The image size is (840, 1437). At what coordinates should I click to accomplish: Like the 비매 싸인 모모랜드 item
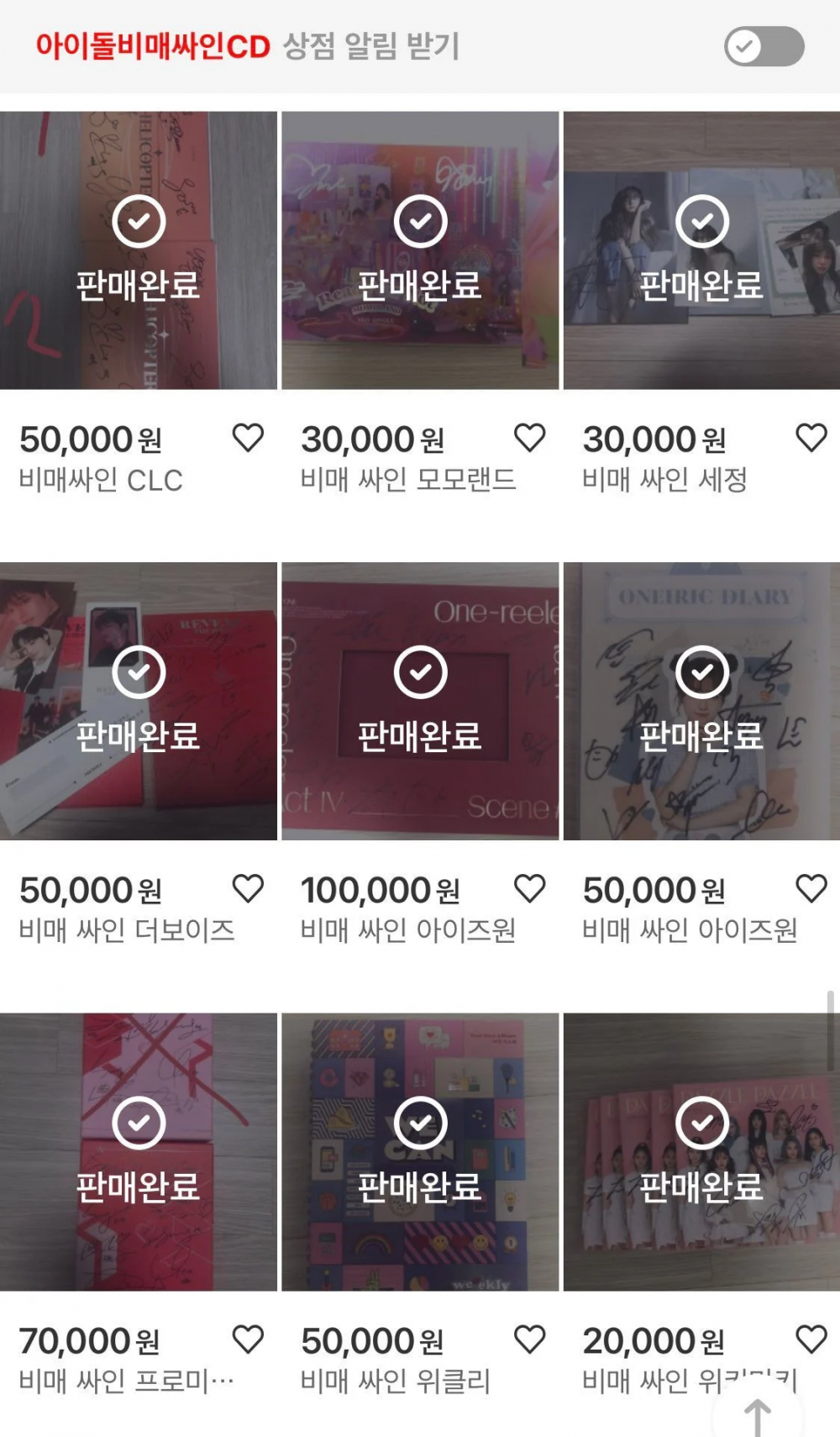tap(529, 438)
